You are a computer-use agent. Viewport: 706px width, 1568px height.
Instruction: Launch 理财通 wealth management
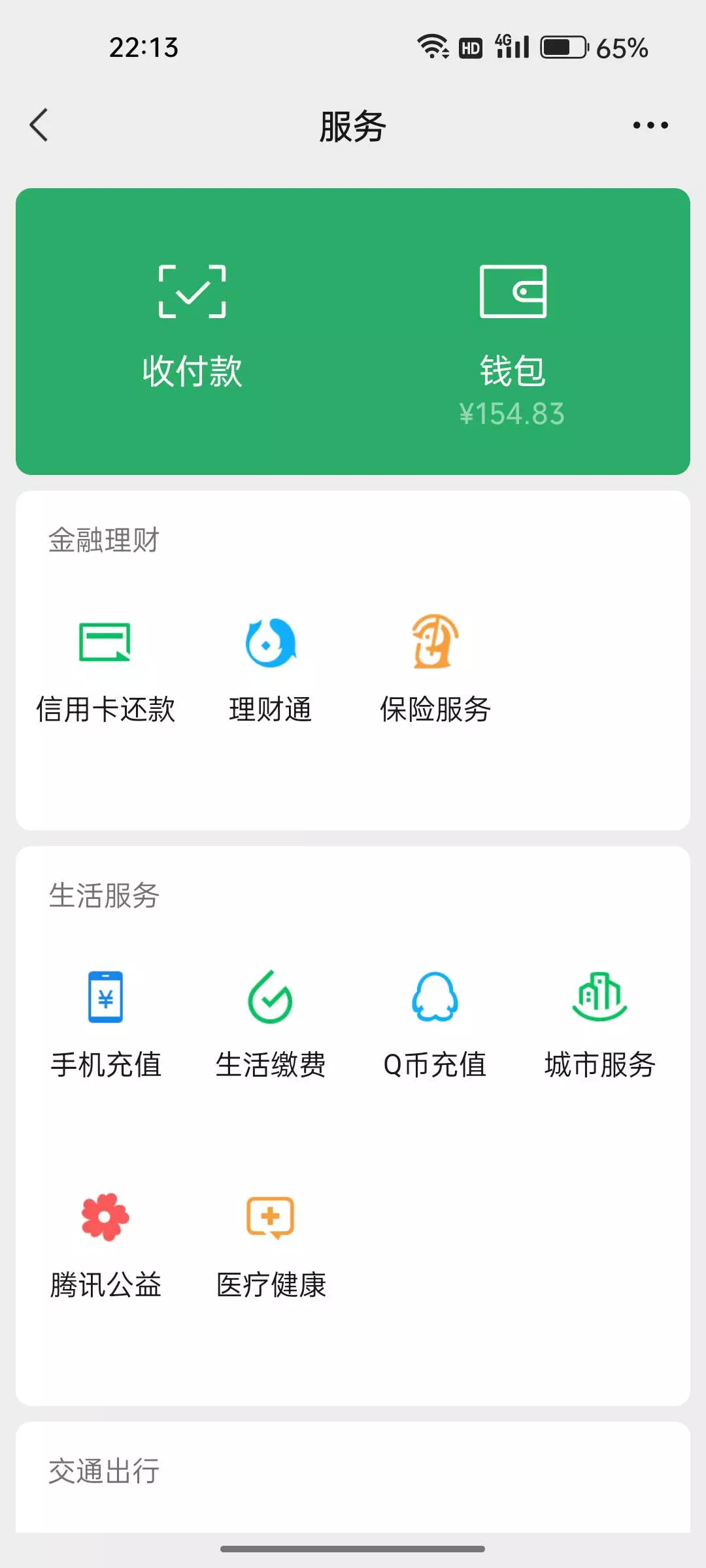pyautogui.click(x=271, y=670)
